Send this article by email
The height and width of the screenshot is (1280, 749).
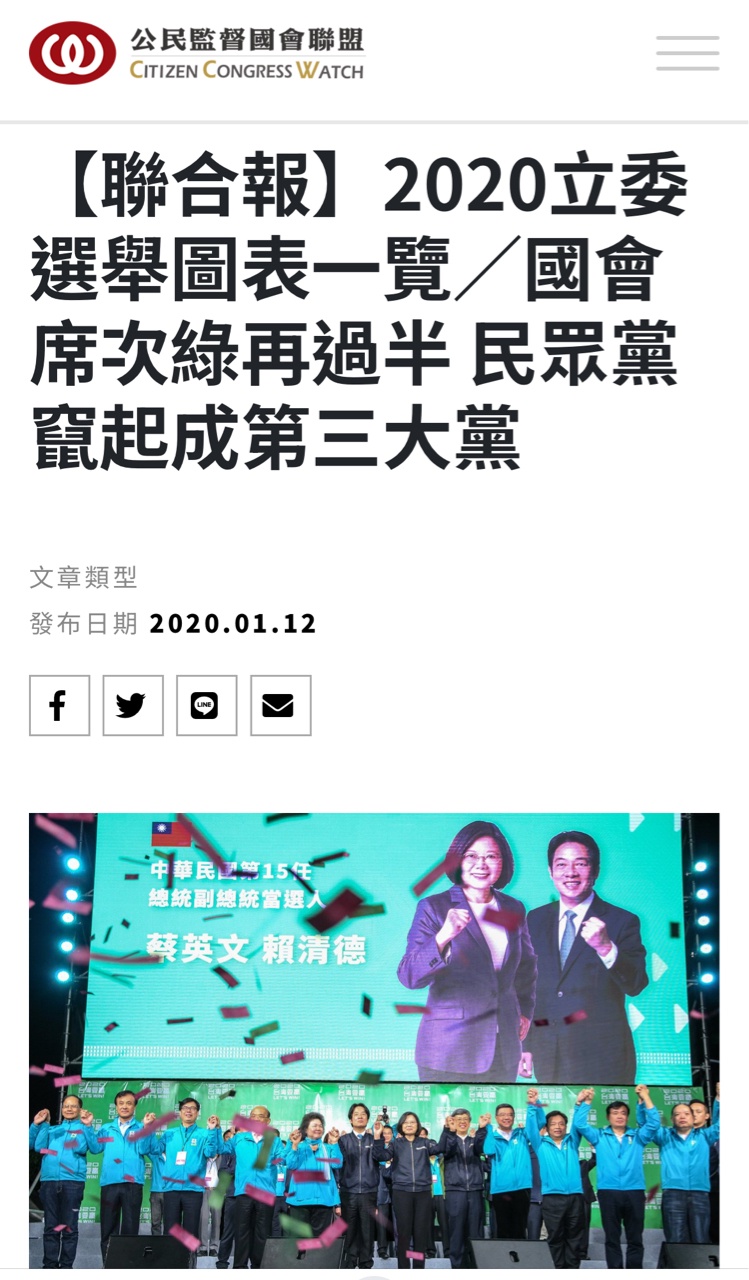point(280,706)
